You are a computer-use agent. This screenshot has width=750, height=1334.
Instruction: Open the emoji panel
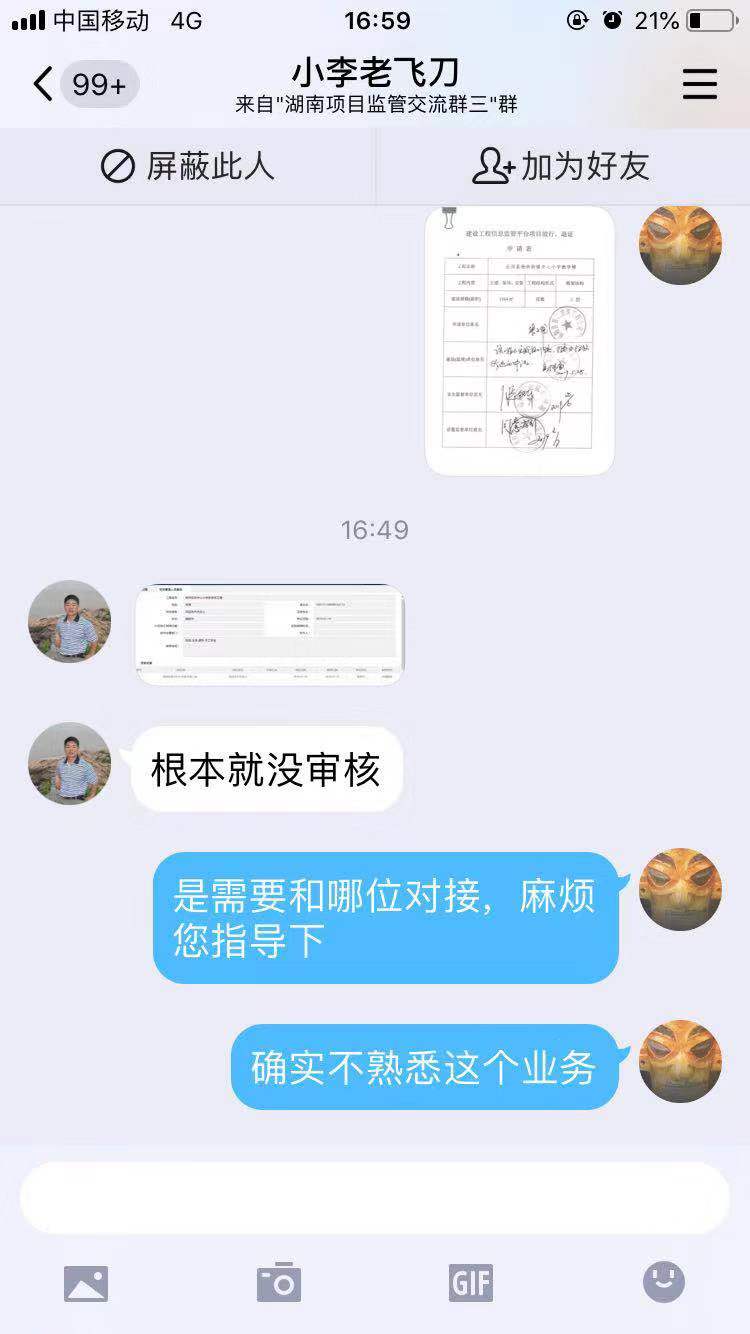coord(663,1283)
